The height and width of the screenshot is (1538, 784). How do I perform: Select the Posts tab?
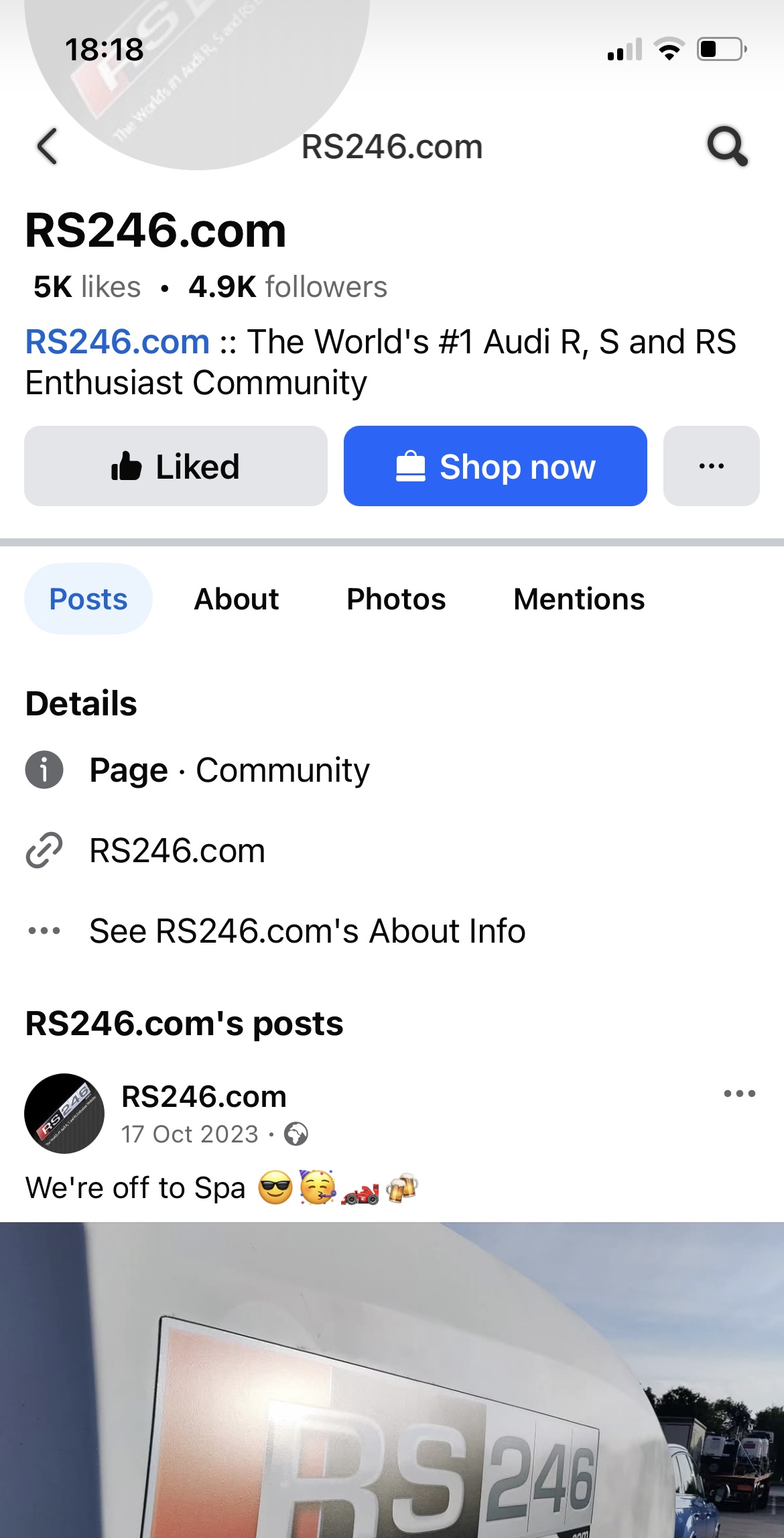88,599
